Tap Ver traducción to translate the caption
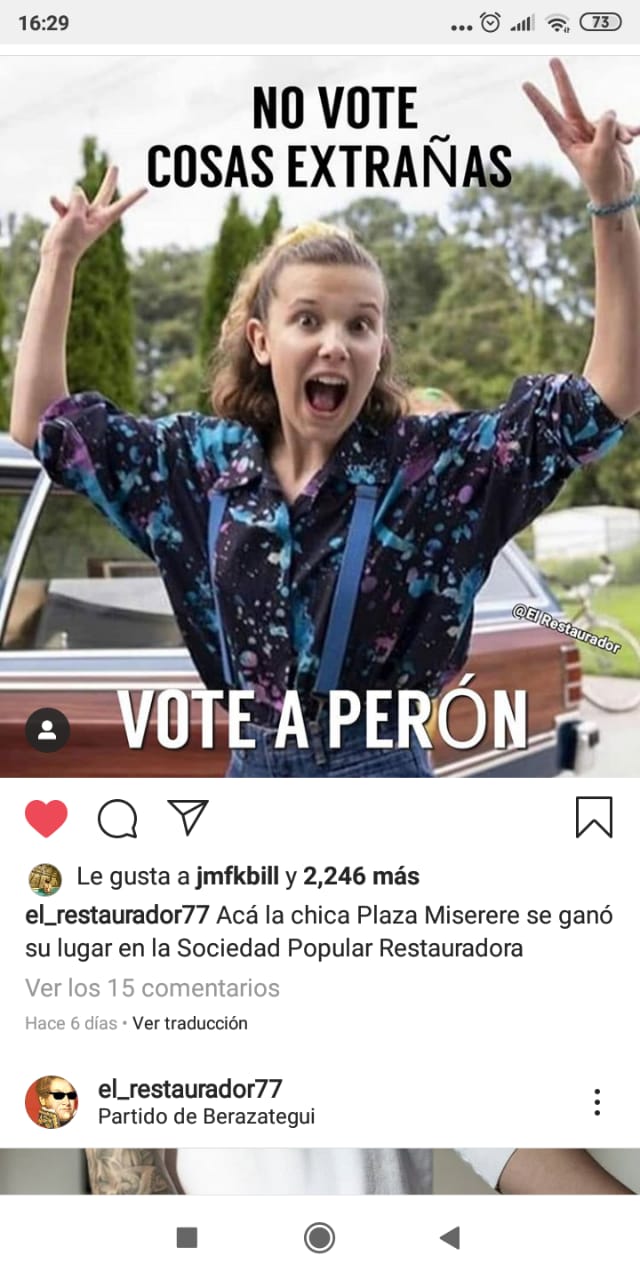This screenshot has height=1280, width=640. [x=190, y=1023]
